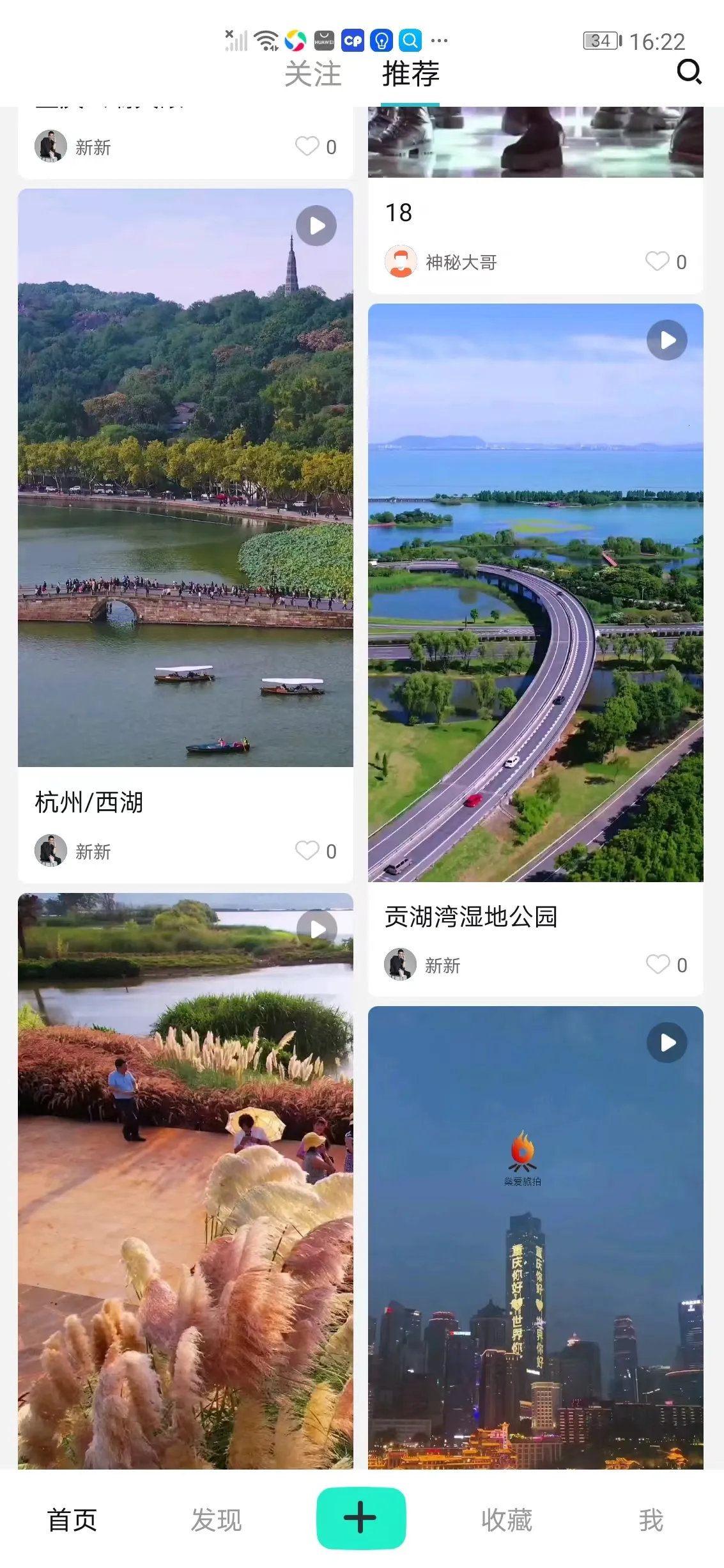
Task: Tap the play icon on the 杭州/西湖 video
Action: point(316,225)
